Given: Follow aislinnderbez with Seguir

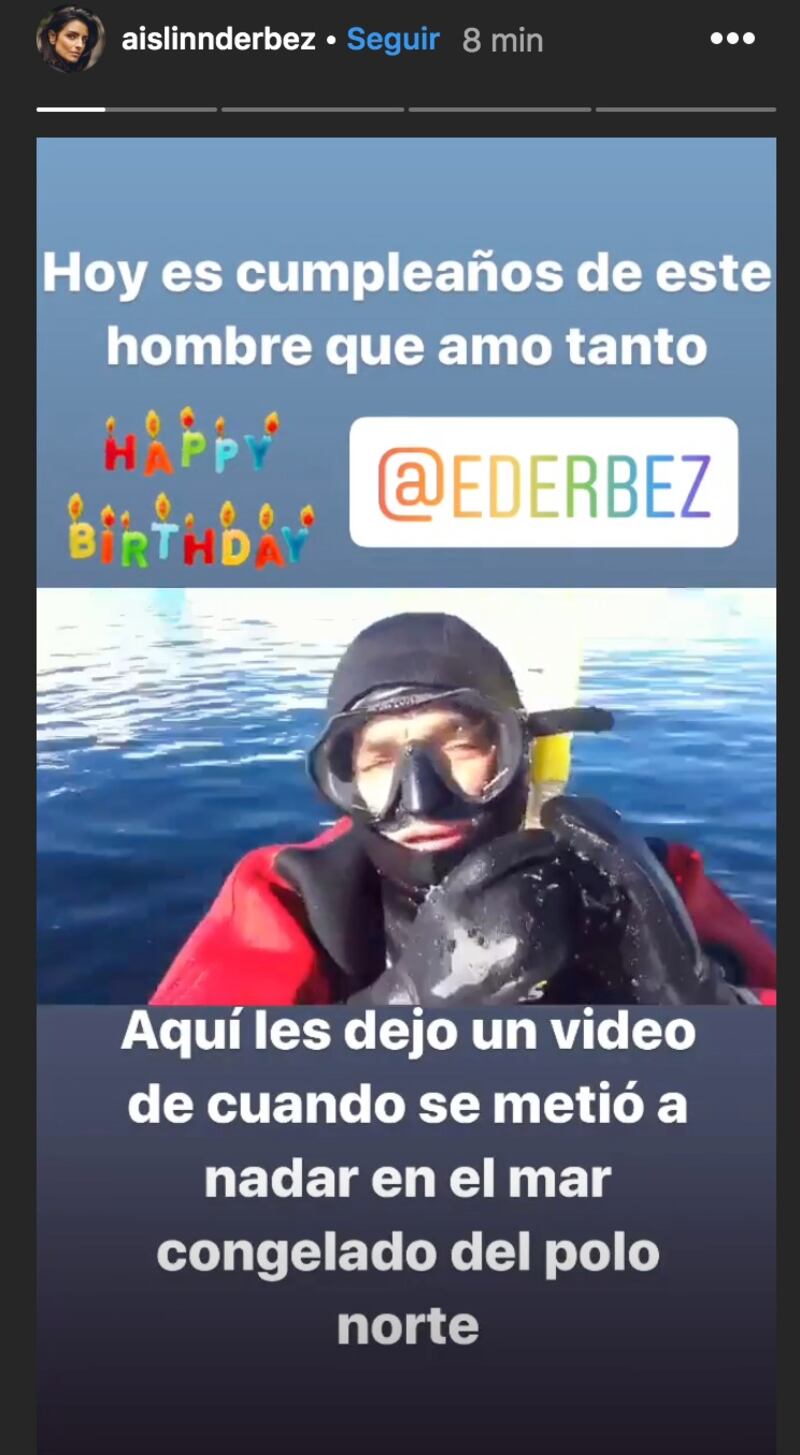Looking at the screenshot, I should (x=393, y=40).
